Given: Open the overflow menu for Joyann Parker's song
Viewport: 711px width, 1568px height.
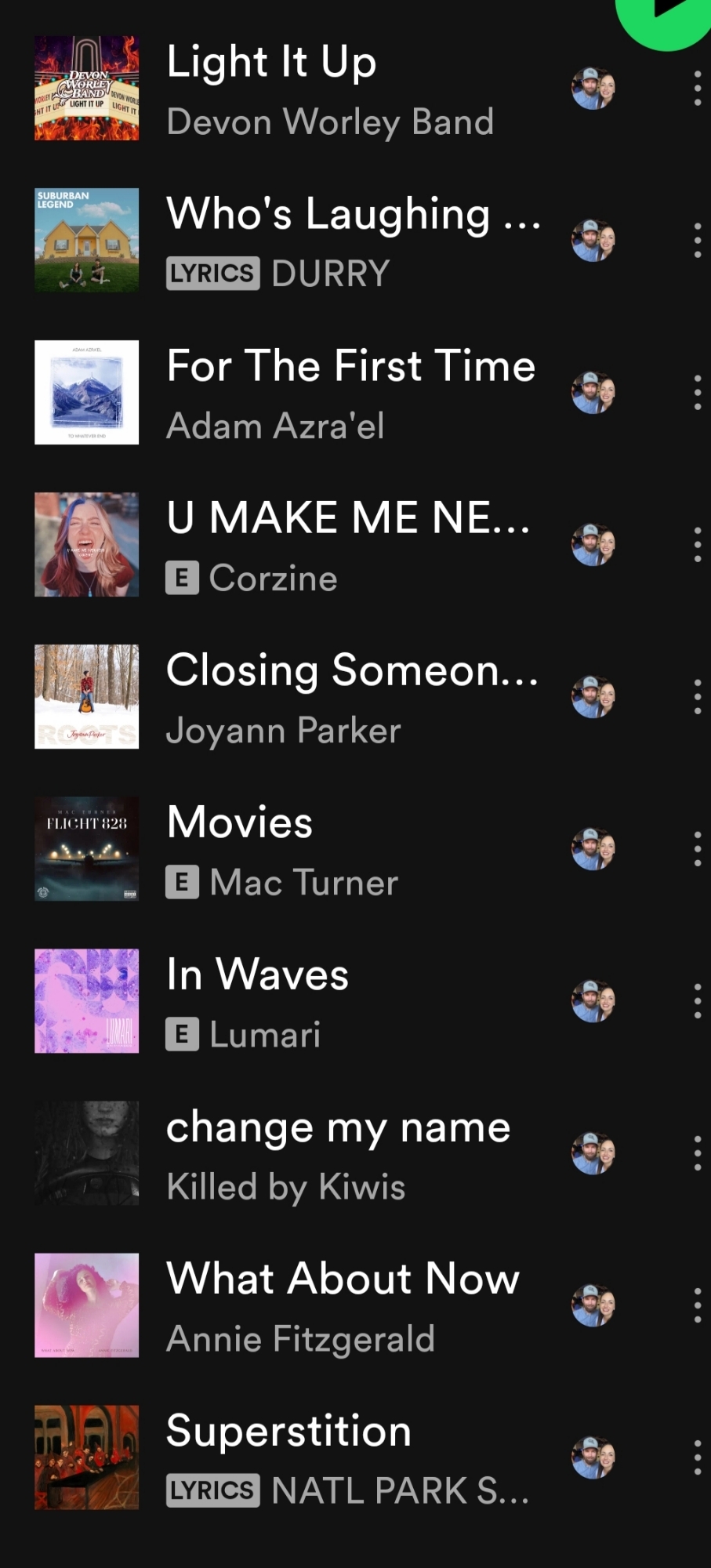Looking at the screenshot, I should tap(697, 697).
